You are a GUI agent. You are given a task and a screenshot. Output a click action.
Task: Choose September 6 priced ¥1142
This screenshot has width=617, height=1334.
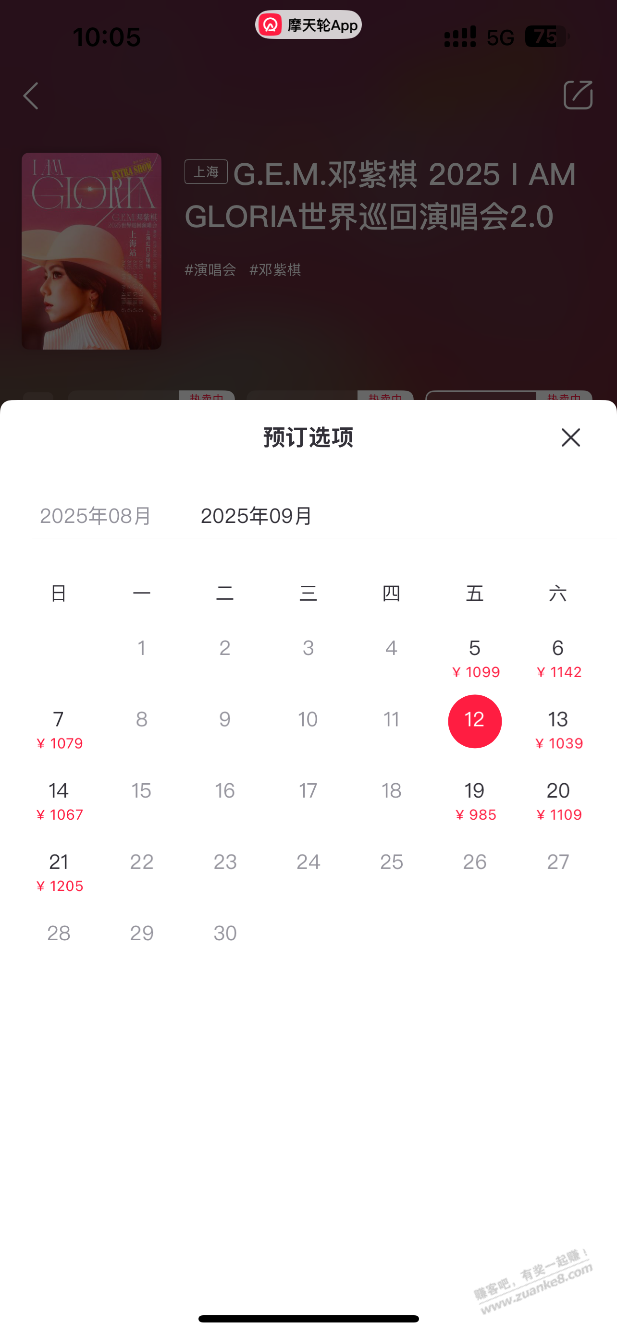pos(558,657)
